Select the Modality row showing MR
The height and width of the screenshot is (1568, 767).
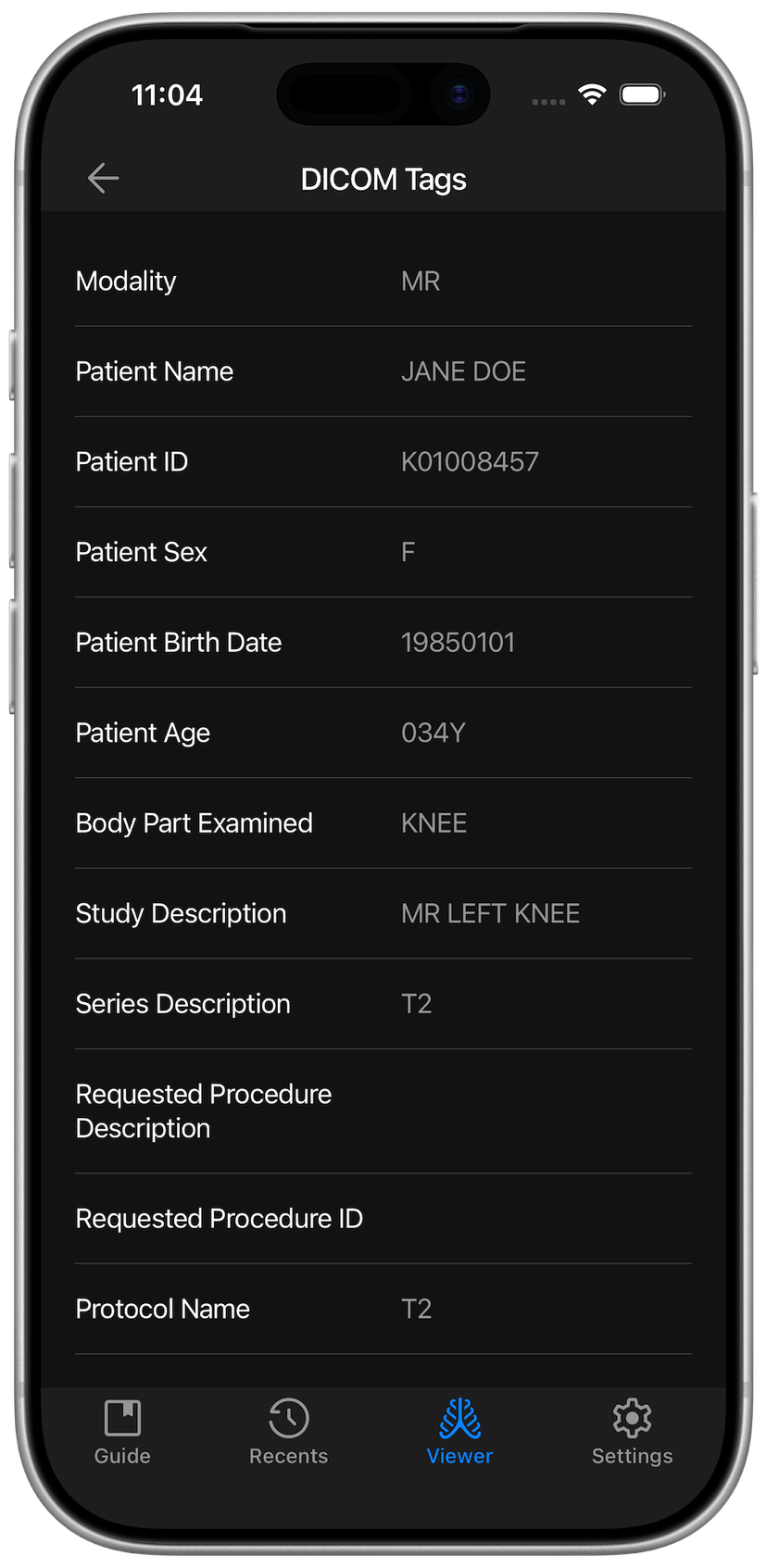click(x=383, y=281)
